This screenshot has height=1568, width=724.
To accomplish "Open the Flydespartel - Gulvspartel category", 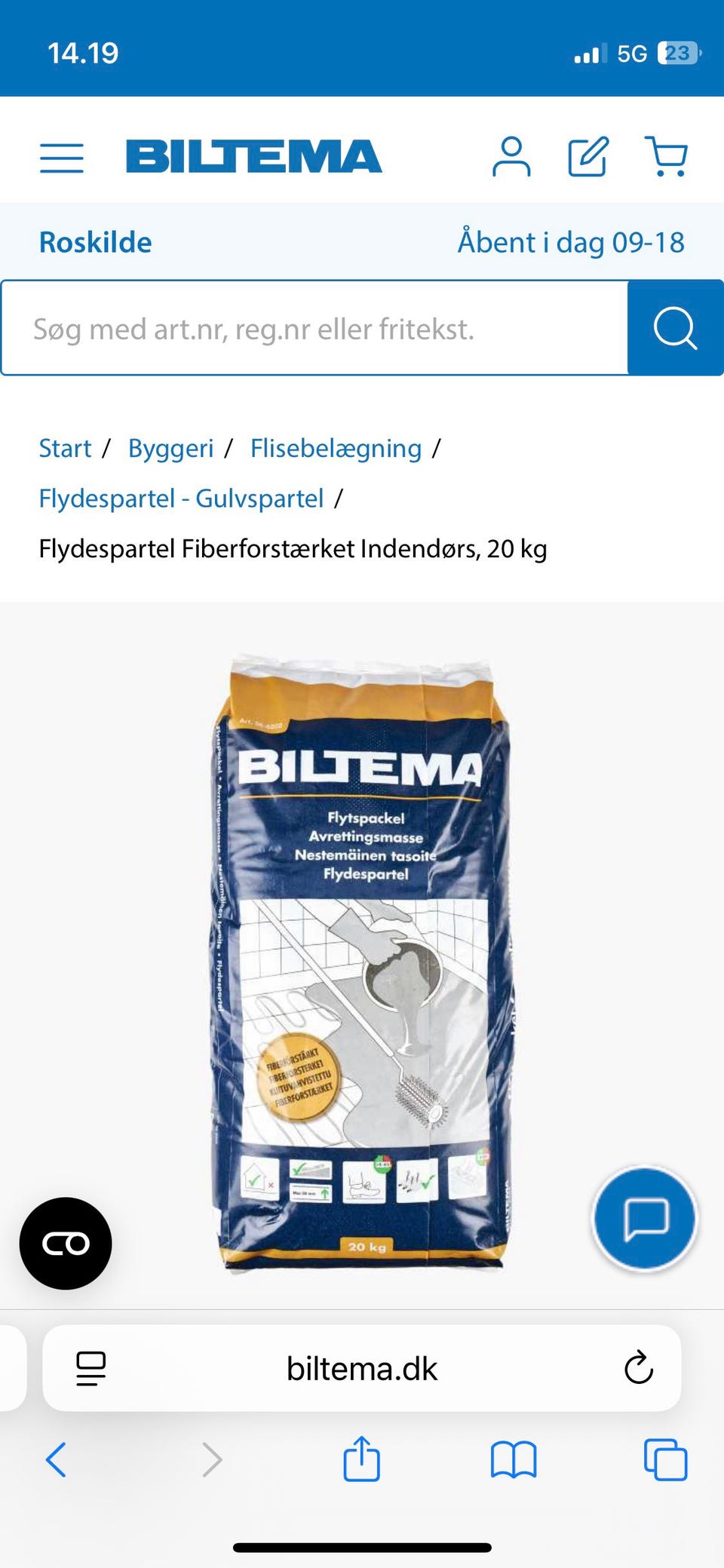I will 181,497.
